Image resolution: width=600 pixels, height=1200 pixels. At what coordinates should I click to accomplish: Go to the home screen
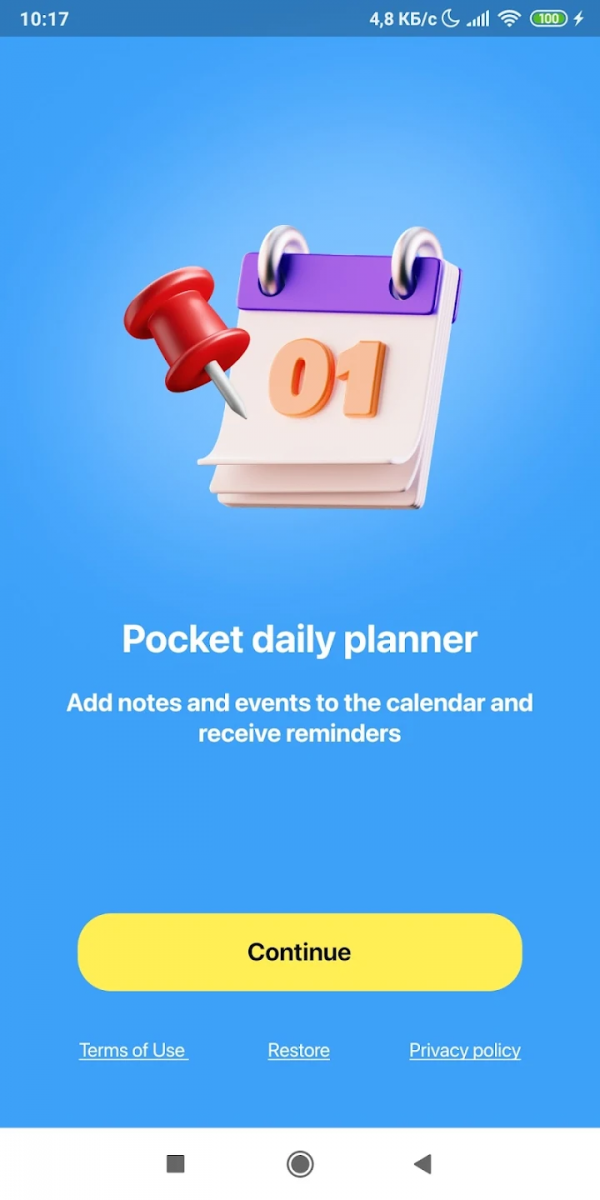pyautogui.click(x=299, y=1163)
